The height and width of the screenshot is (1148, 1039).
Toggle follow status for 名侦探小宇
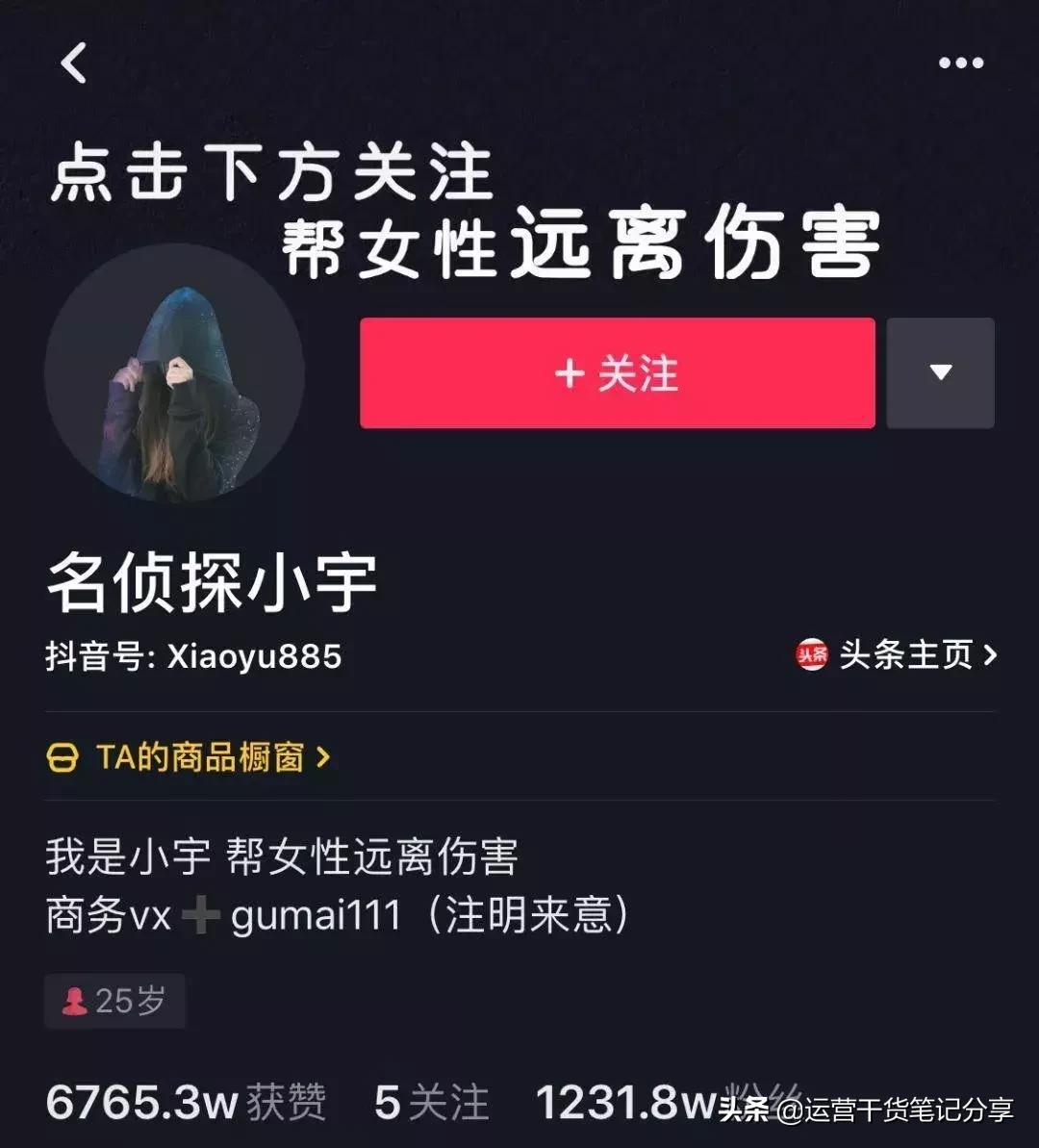click(616, 373)
